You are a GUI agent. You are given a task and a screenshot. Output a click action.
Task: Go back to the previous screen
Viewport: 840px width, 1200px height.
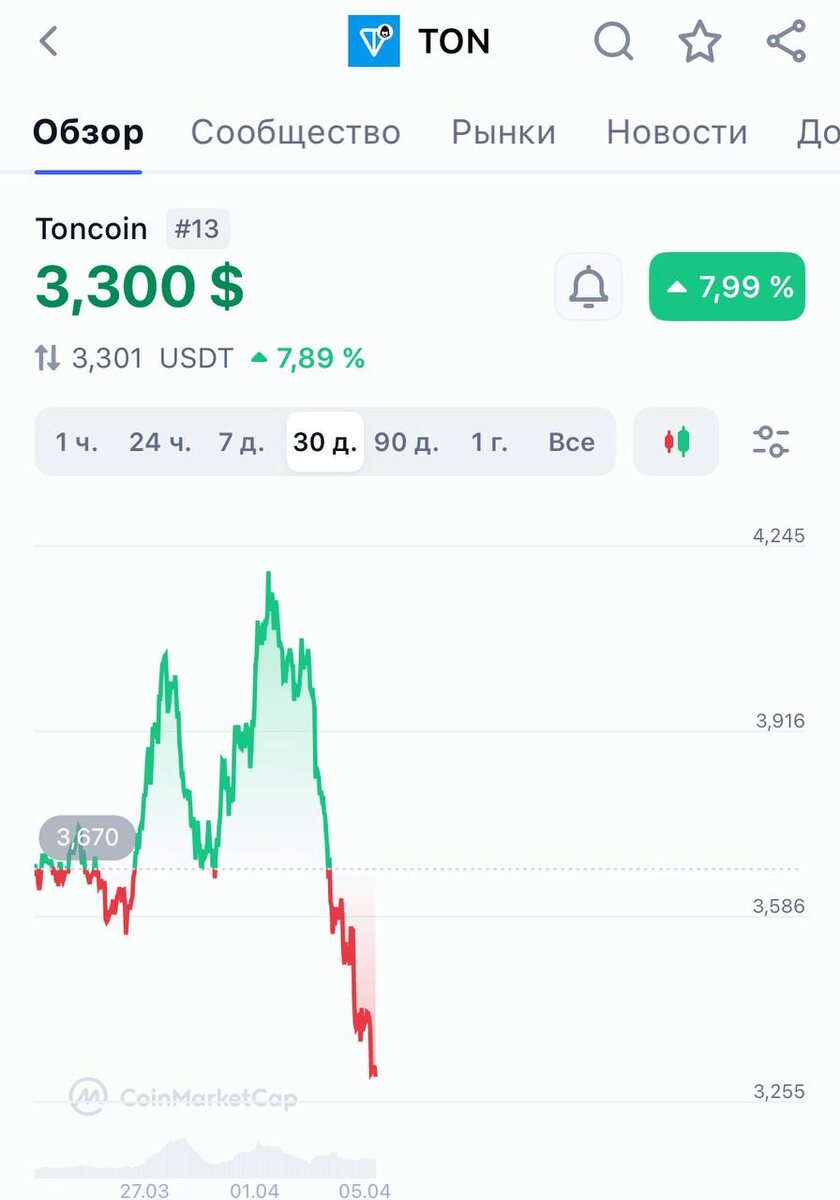tap(48, 42)
